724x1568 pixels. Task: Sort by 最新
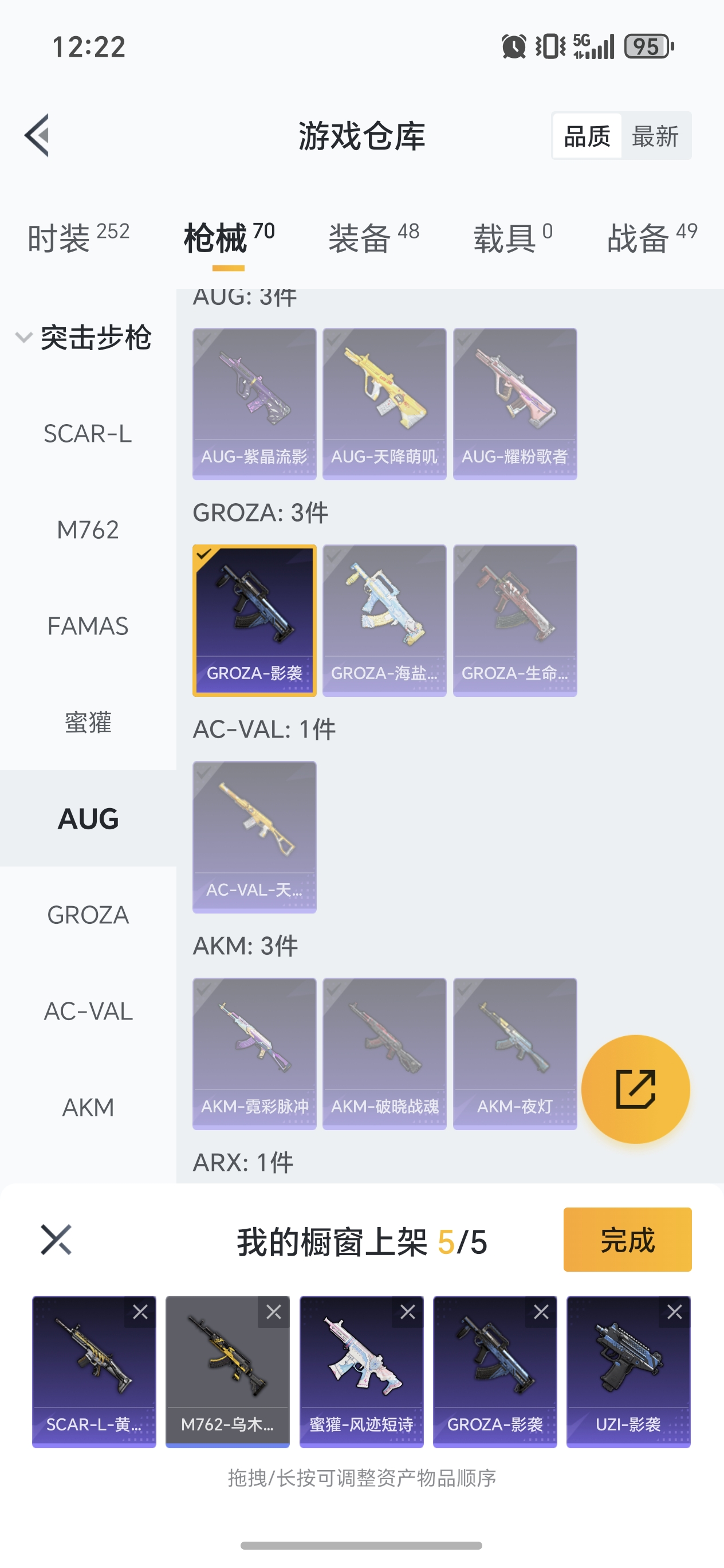[x=655, y=136]
